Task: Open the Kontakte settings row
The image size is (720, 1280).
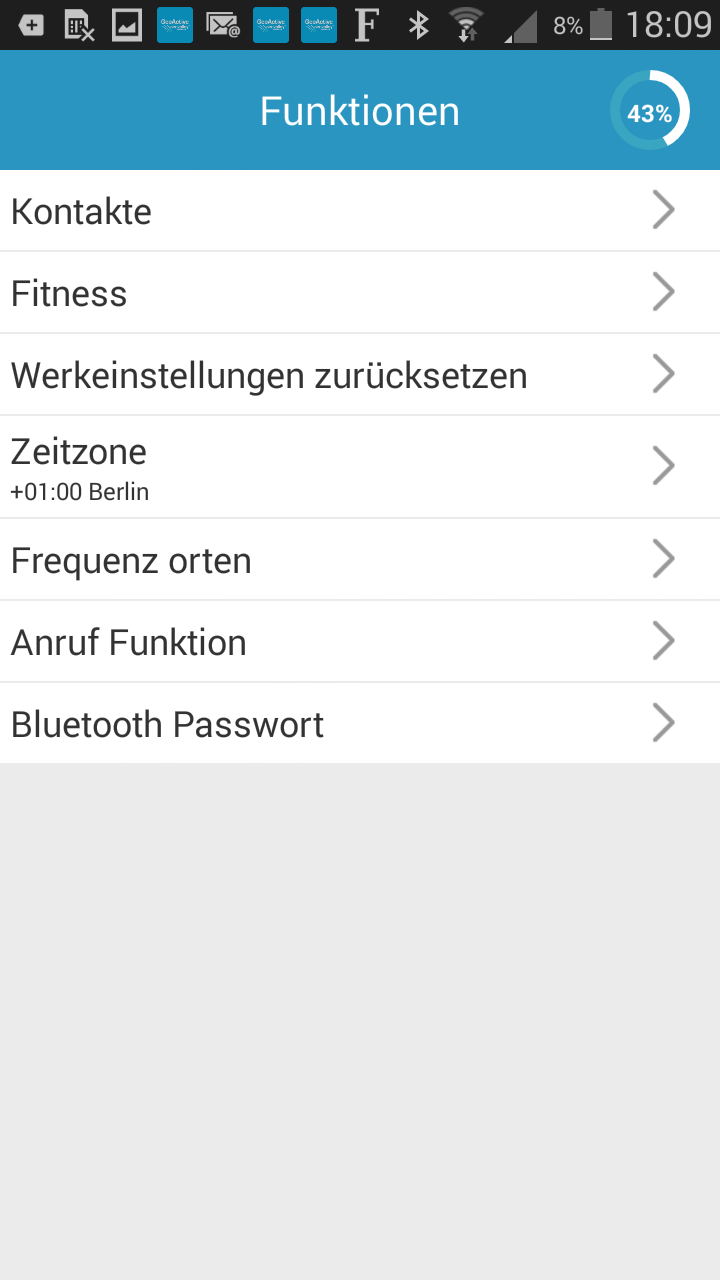Action: 360,211
